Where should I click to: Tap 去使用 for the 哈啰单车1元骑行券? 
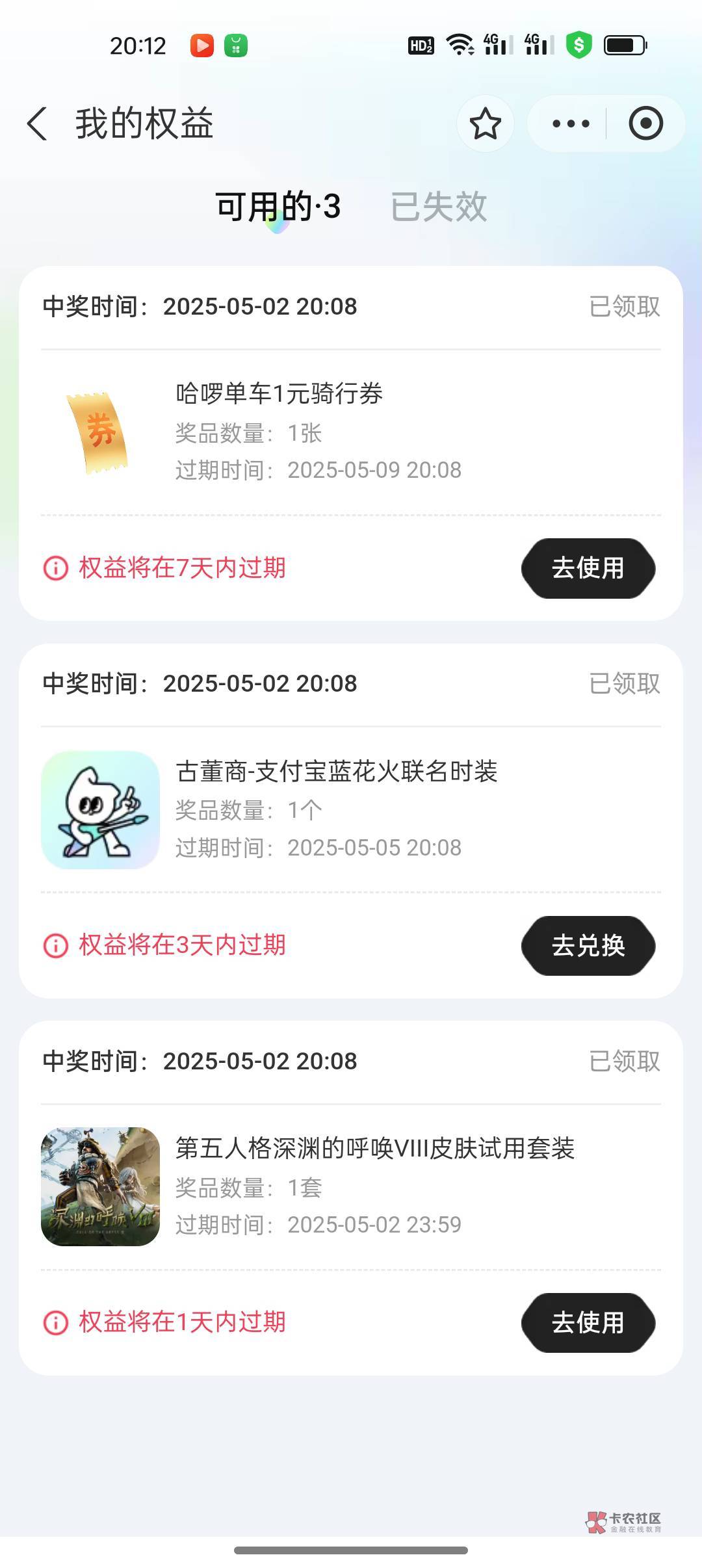pyautogui.click(x=588, y=568)
